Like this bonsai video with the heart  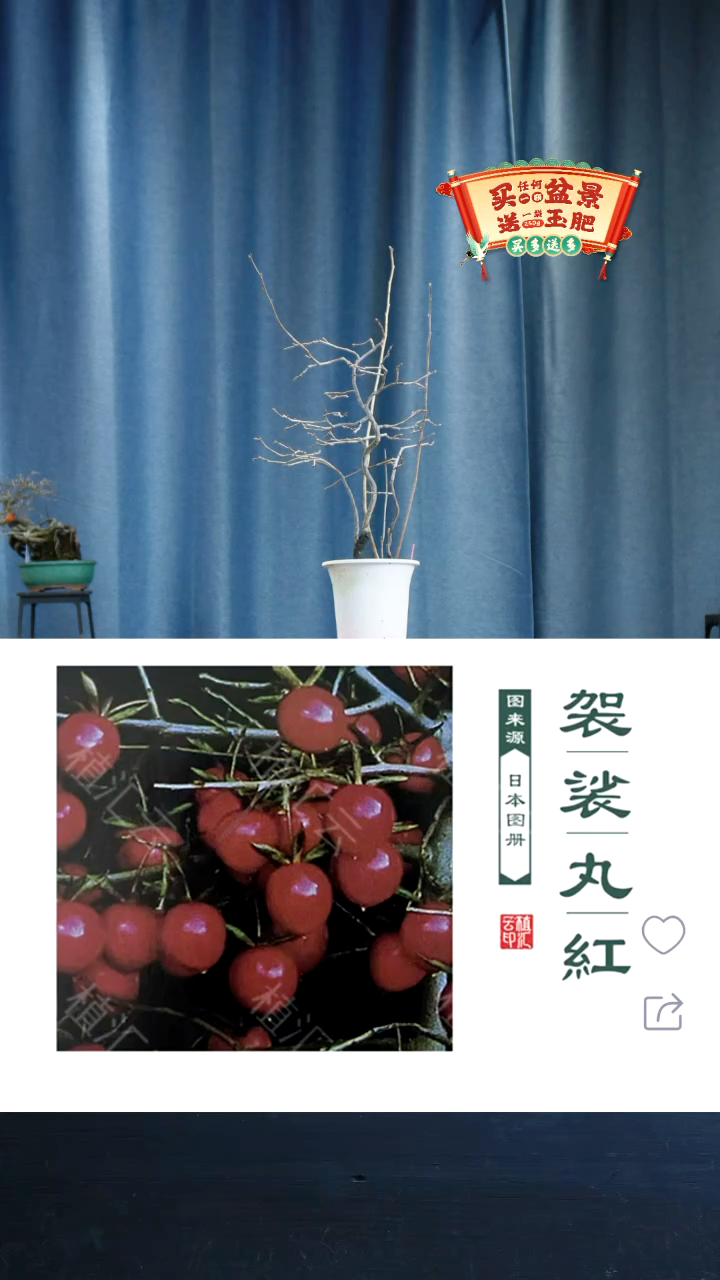click(663, 935)
